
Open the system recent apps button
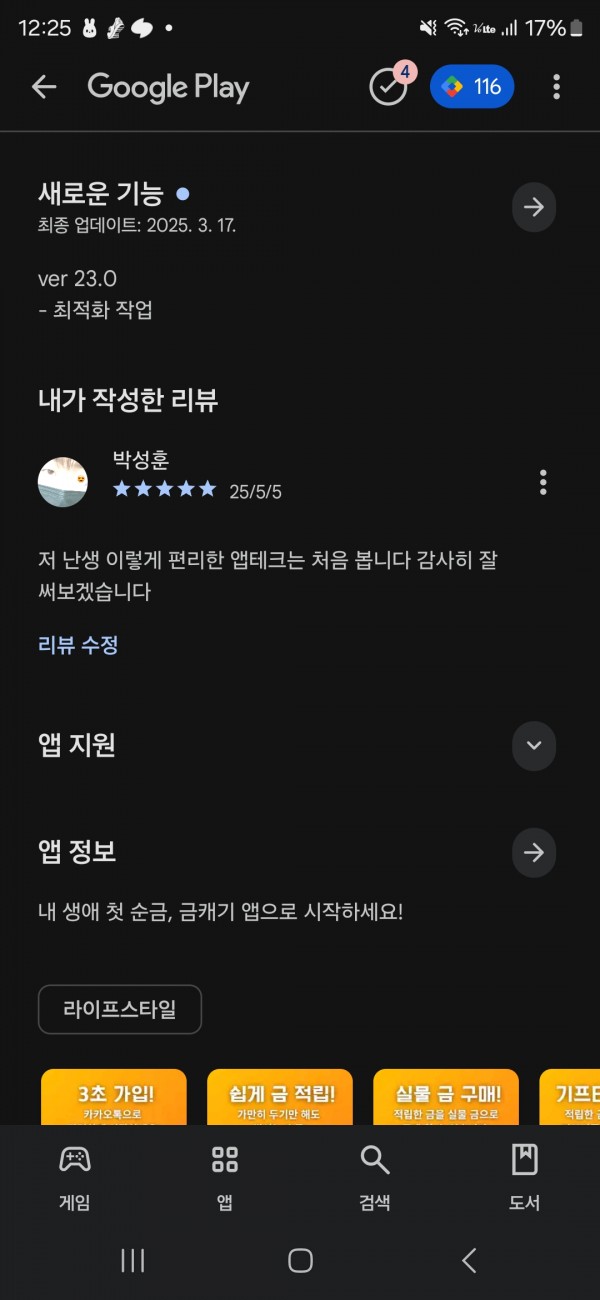[x=133, y=1260]
